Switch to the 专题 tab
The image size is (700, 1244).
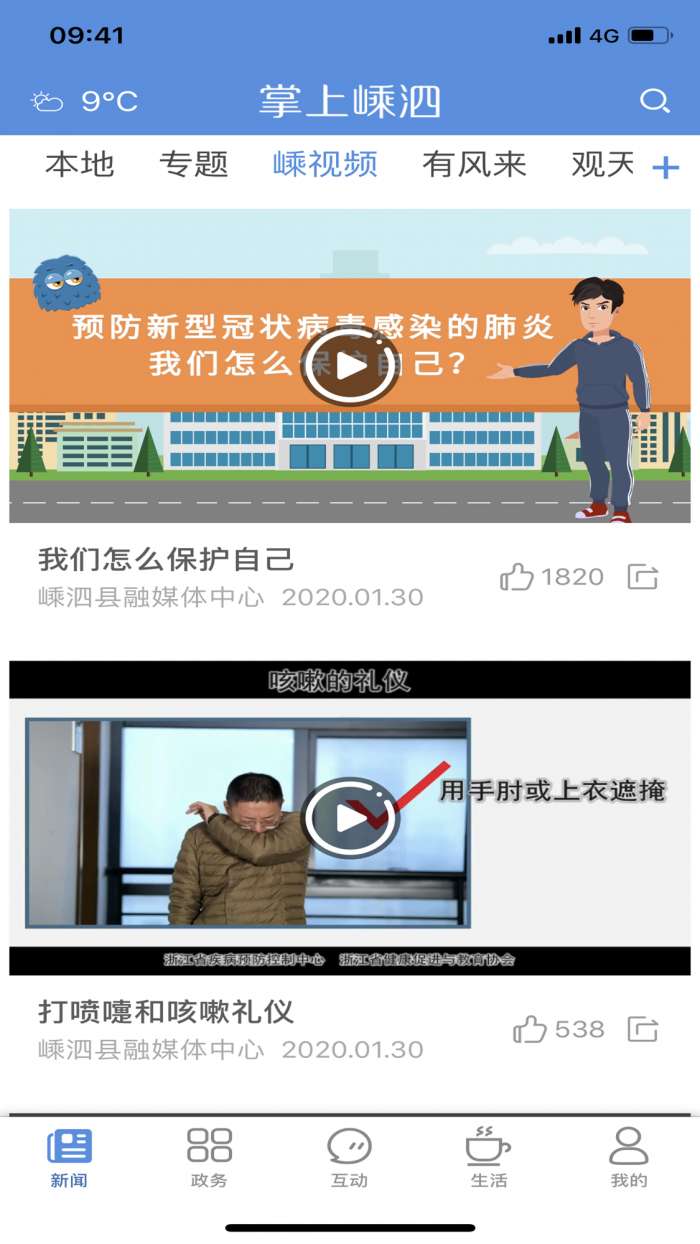pyautogui.click(x=194, y=164)
